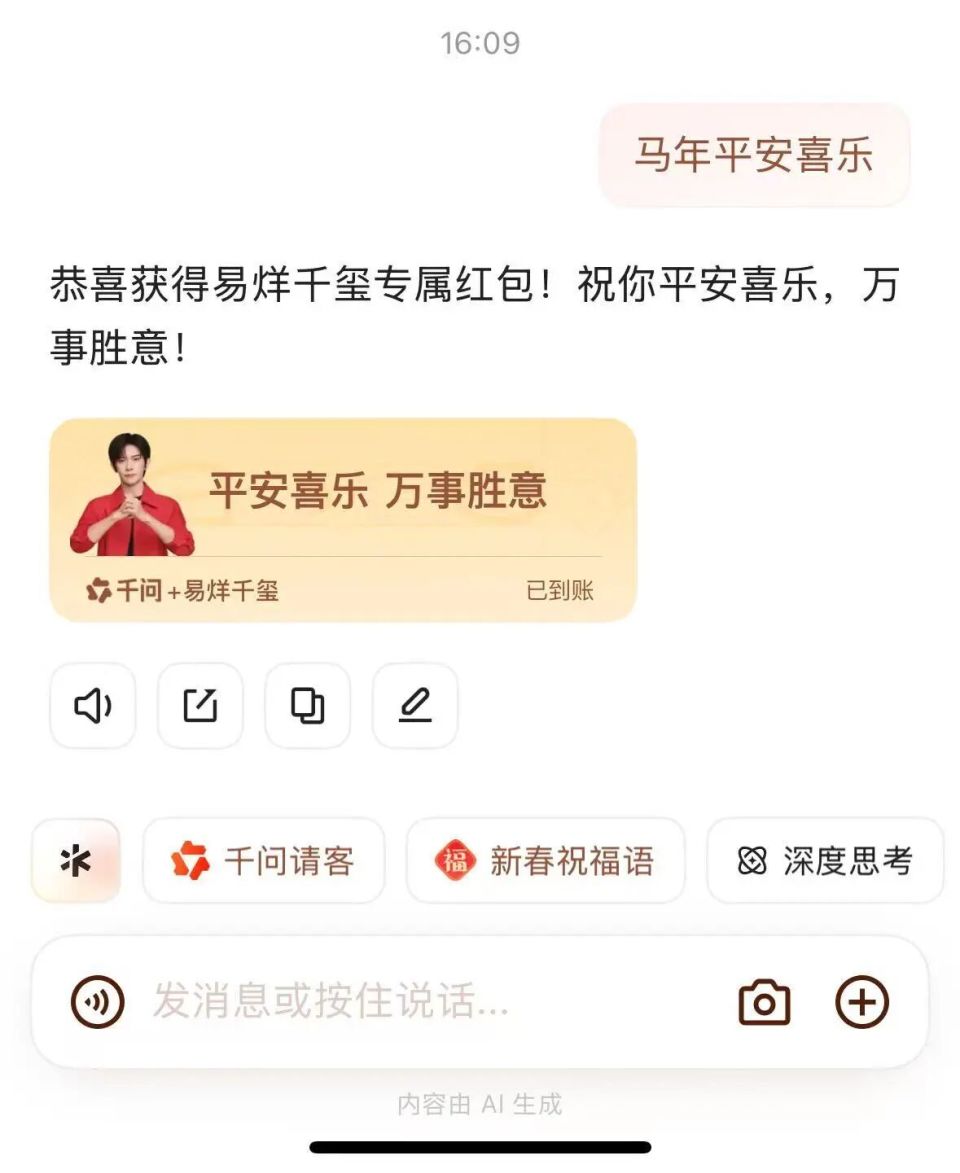This screenshot has width=960, height=1173.
Task: Tap the sparkle icon left of the suggestion chips
Action: pyautogui.click(x=77, y=861)
